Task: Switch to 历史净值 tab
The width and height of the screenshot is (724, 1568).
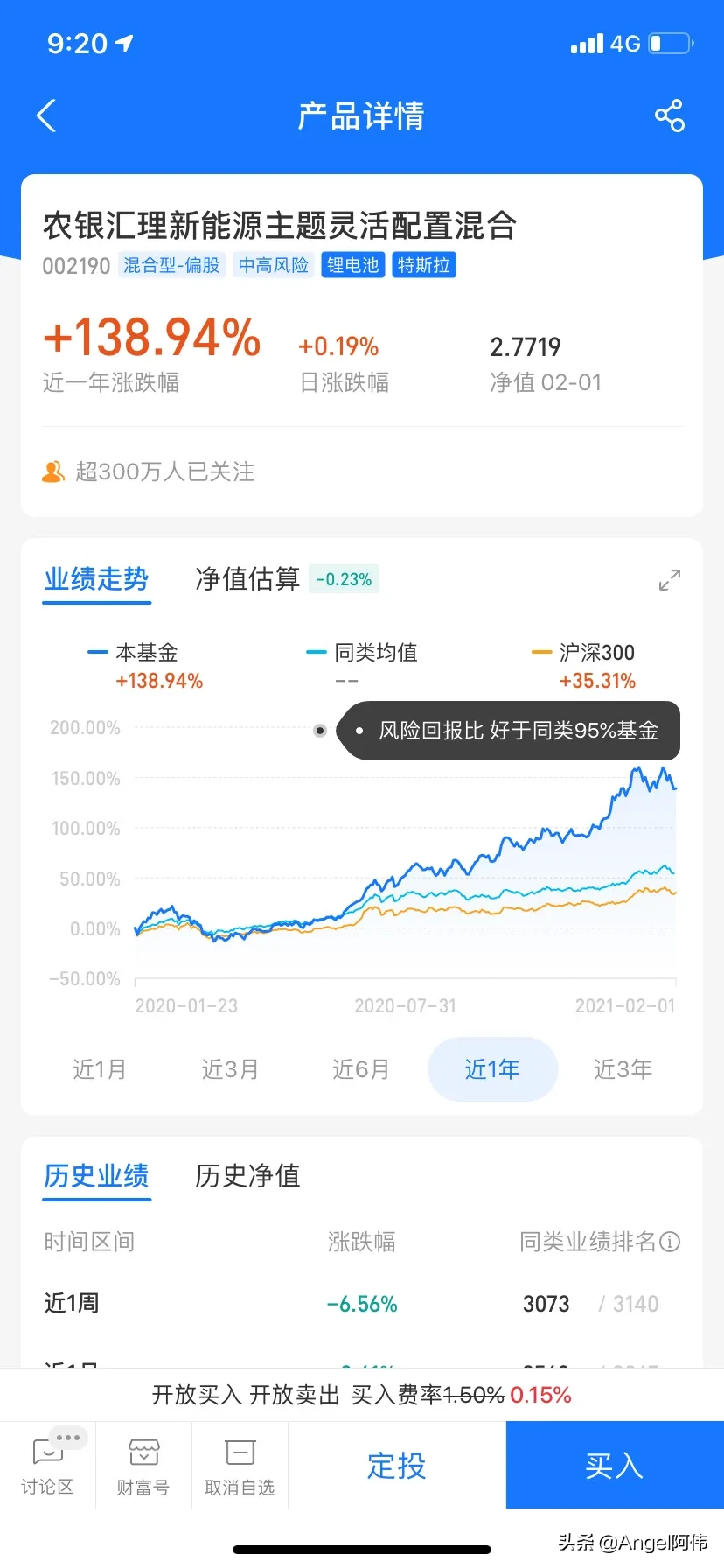Action: click(x=247, y=1176)
